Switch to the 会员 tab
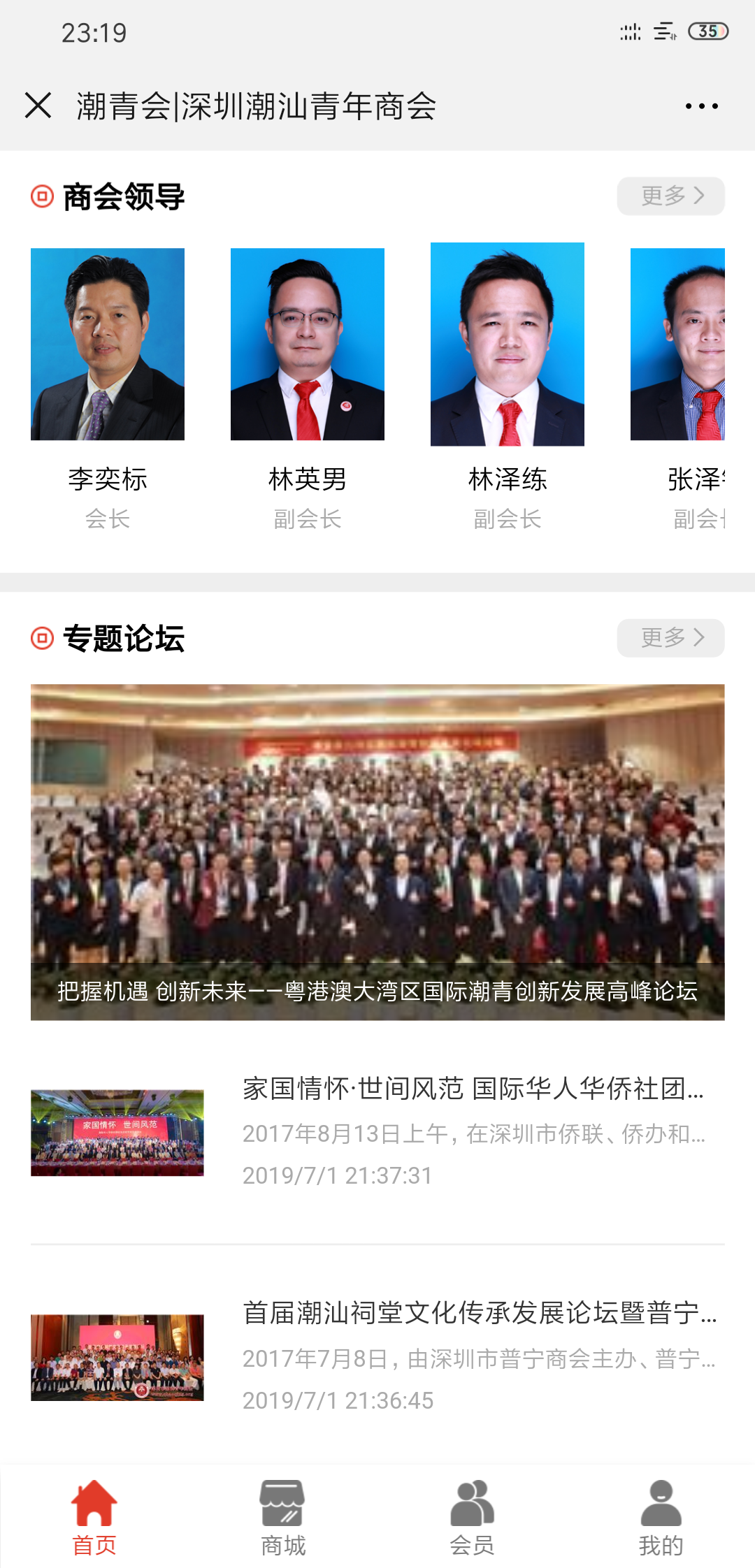This screenshot has height=1568, width=755. (x=472, y=1518)
